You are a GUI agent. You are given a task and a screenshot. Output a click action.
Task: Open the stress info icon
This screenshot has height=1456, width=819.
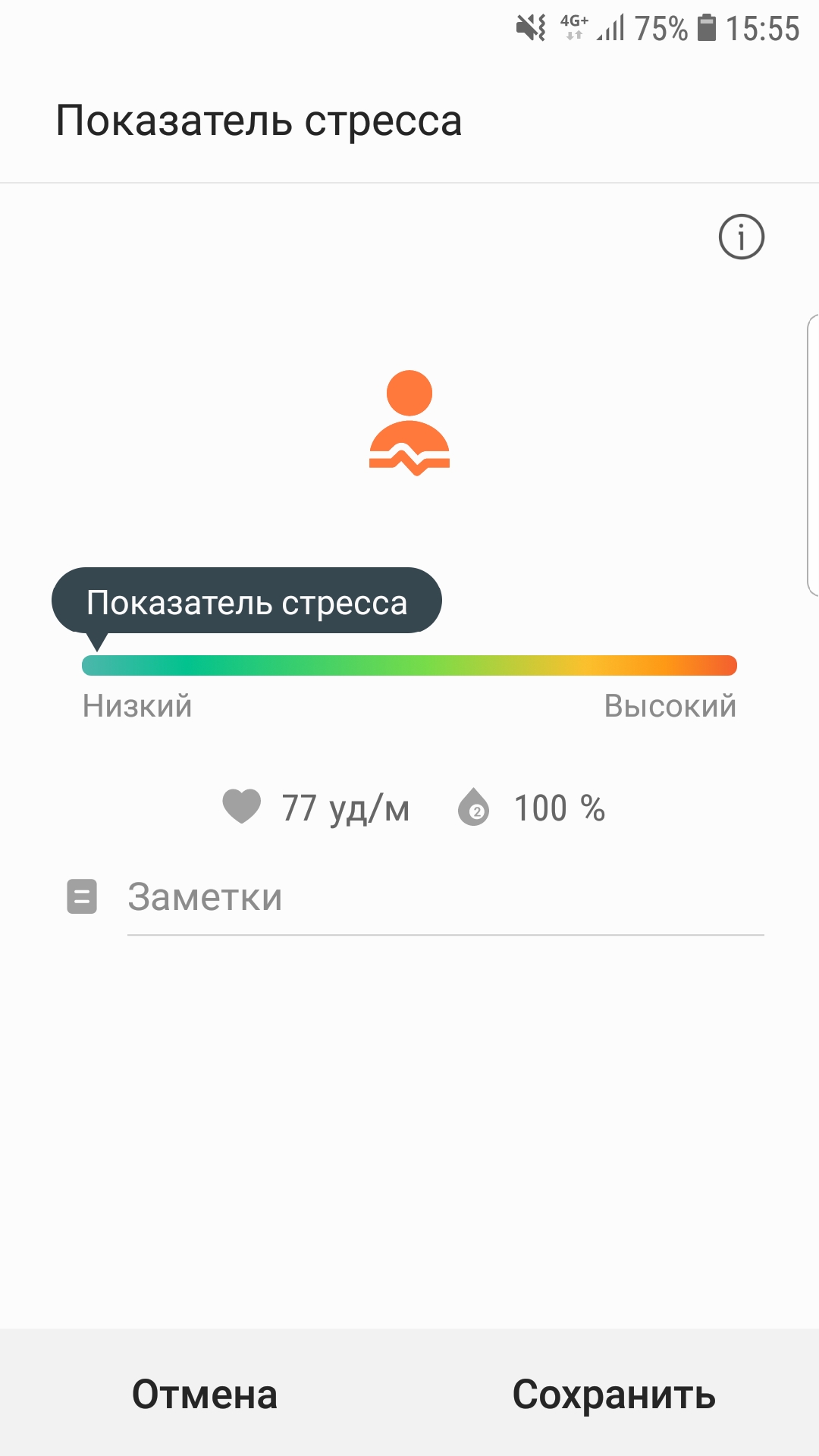pyautogui.click(x=741, y=237)
